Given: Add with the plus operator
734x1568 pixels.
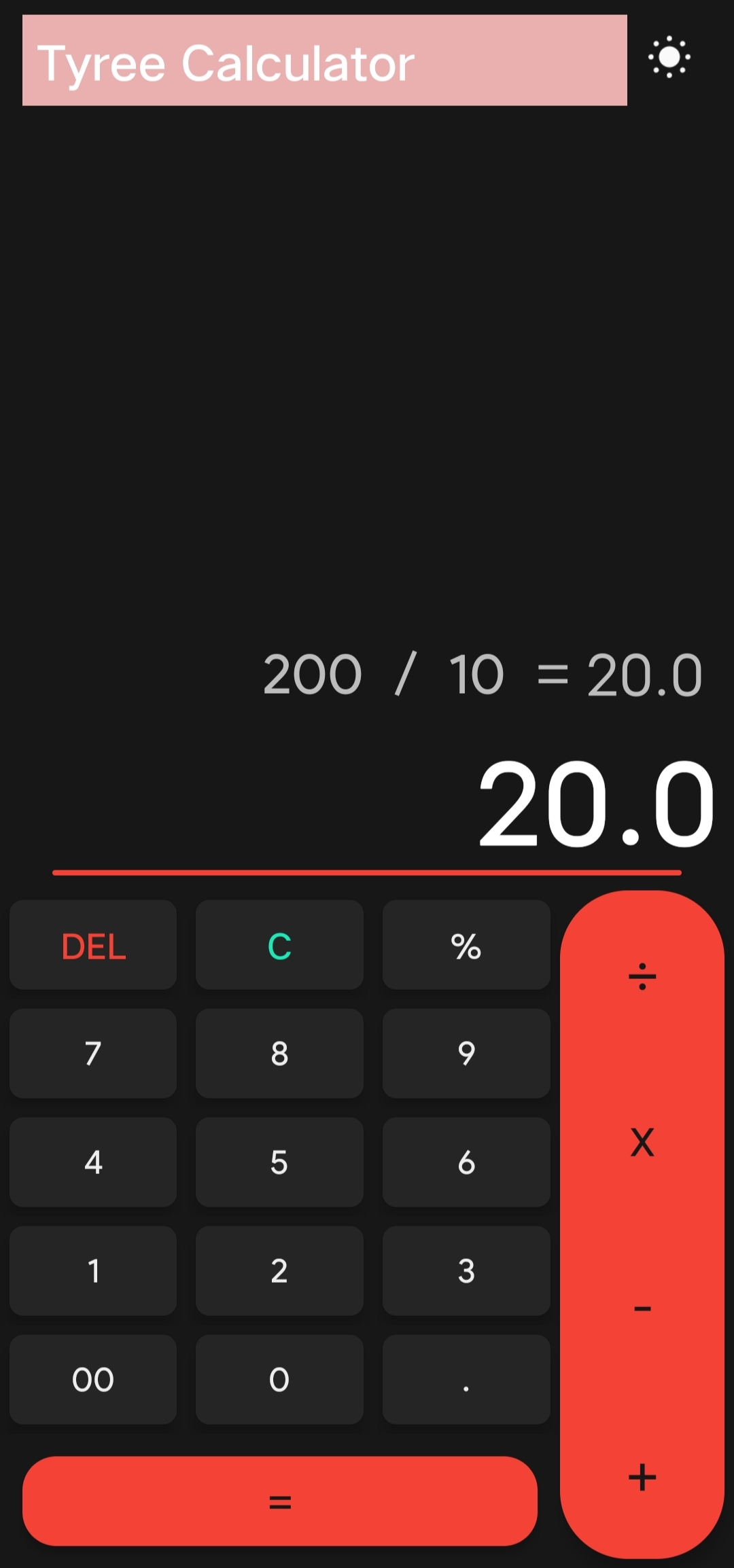Looking at the screenshot, I should tap(642, 1478).
